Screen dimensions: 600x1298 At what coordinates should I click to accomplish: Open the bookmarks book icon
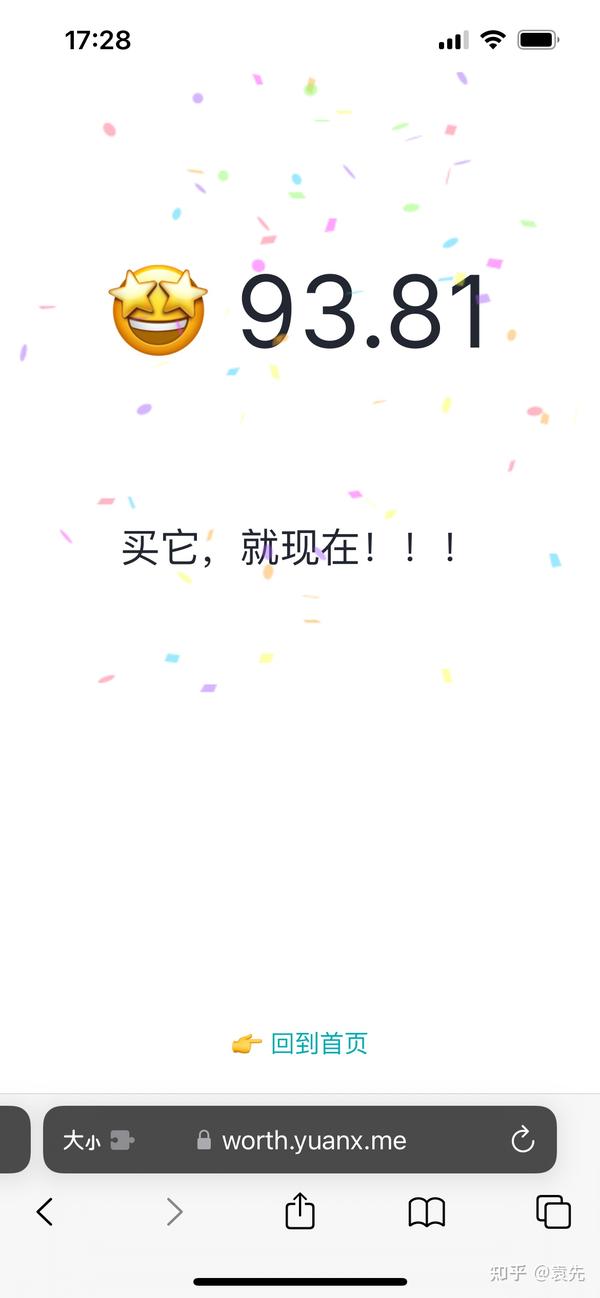427,1212
